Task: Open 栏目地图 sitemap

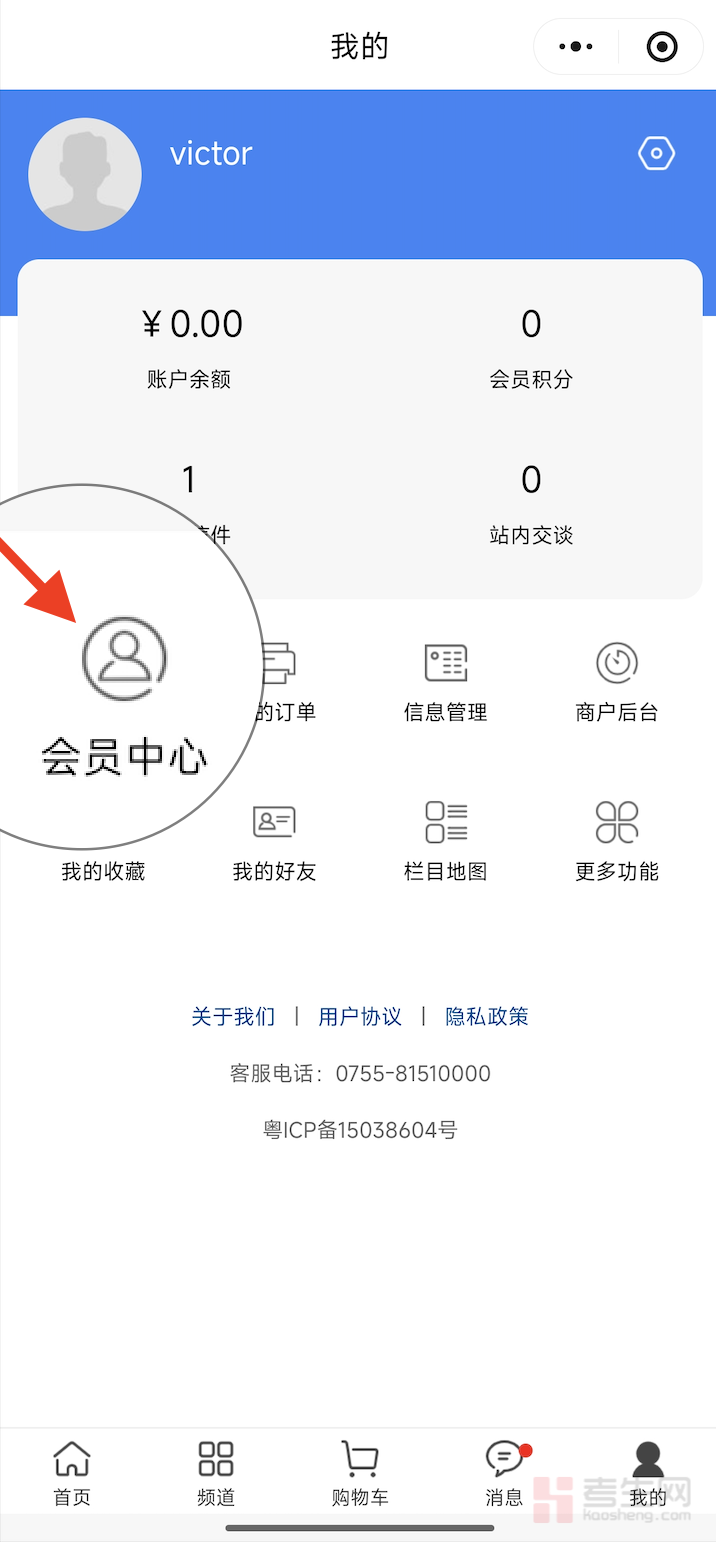Action: pyautogui.click(x=445, y=842)
